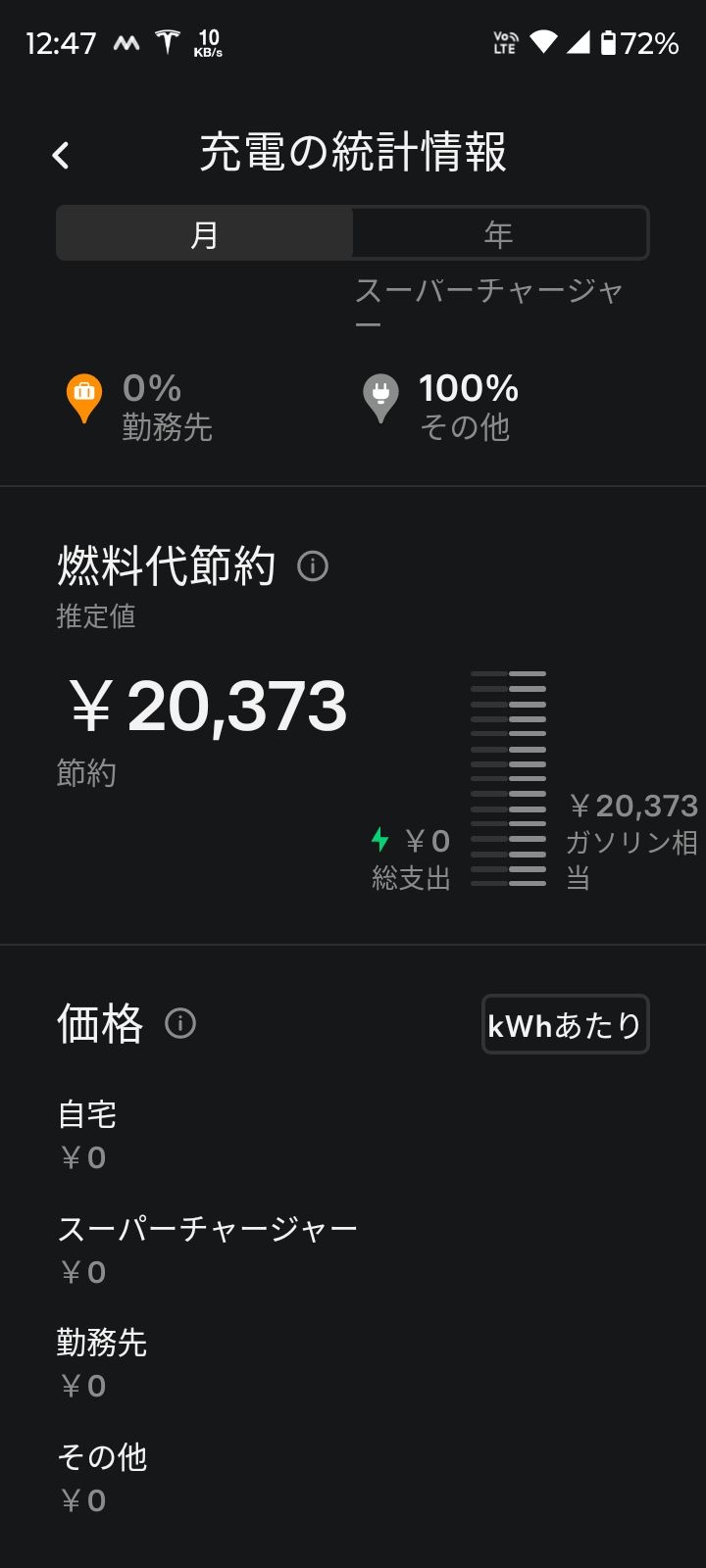Go back from 充電の統計情報 screen
This screenshot has height=1568, width=706.
click(61, 155)
